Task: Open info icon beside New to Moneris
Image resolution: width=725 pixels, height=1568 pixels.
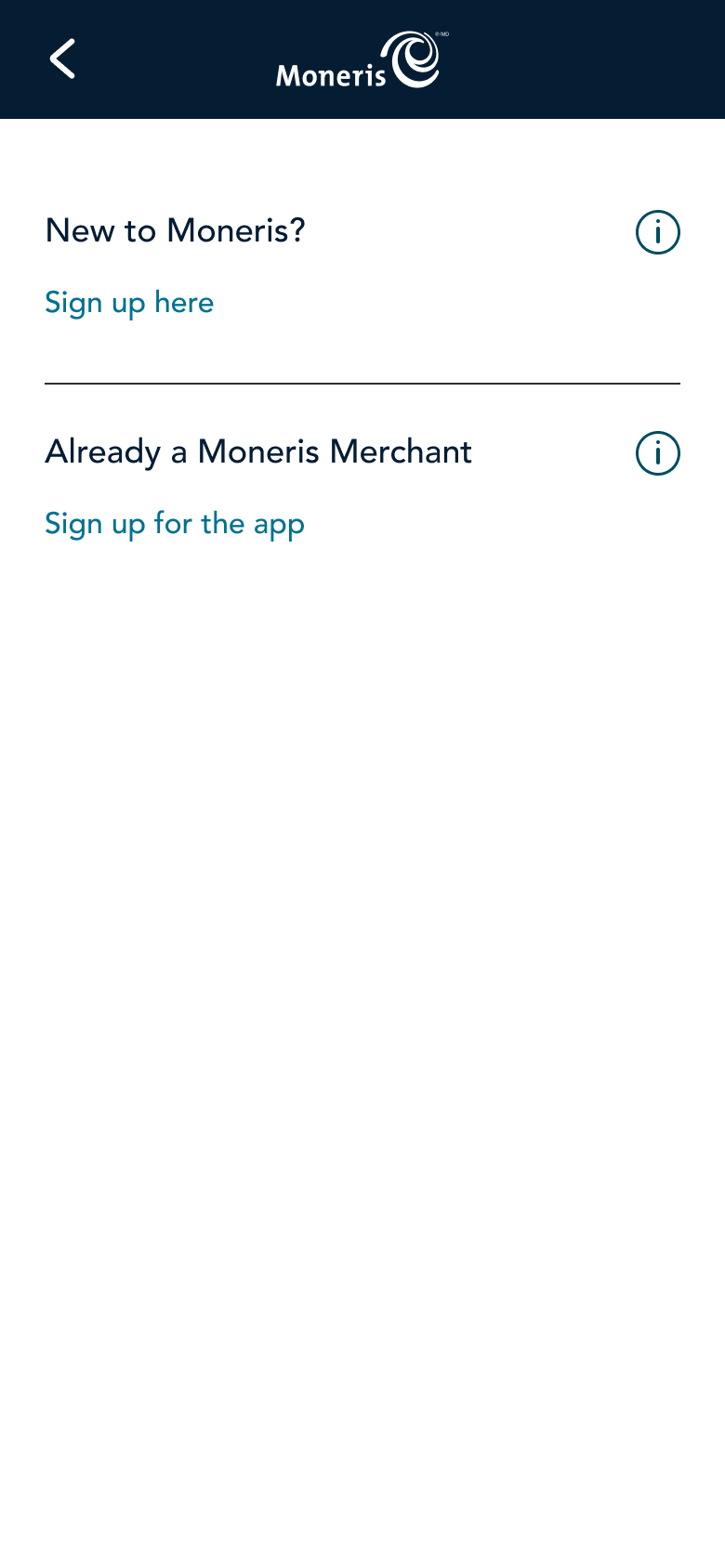Action: [x=658, y=232]
